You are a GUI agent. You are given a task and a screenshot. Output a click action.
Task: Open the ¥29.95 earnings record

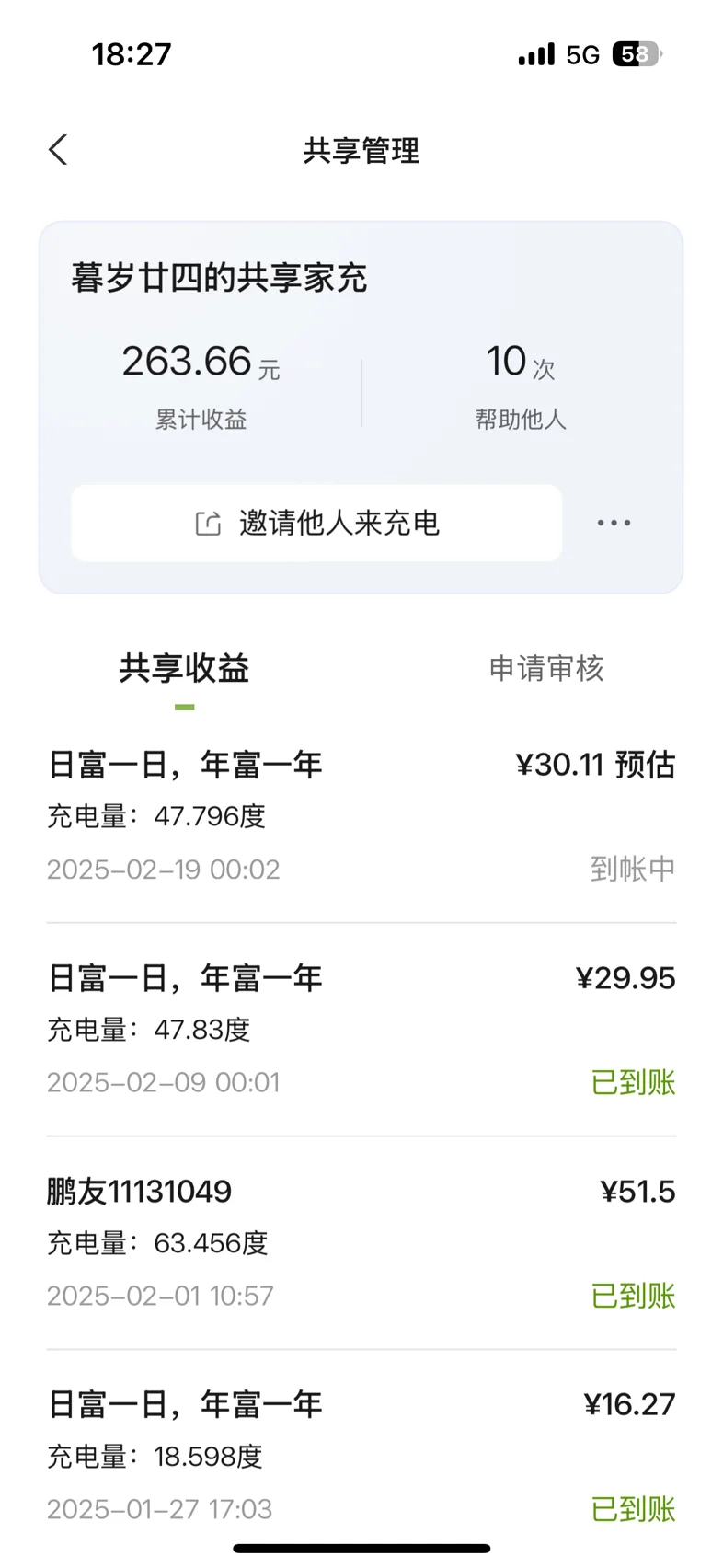coord(361,1030)
